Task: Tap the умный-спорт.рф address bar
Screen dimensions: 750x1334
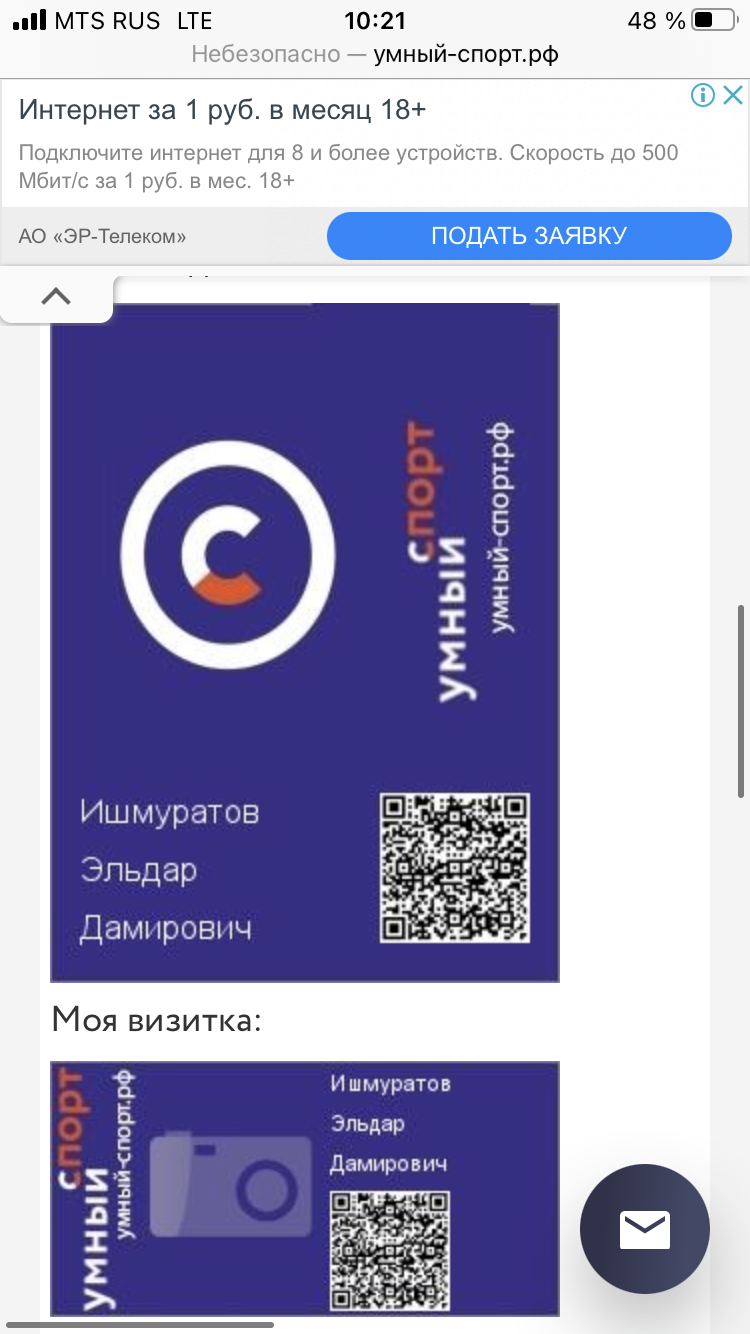Action: [x=375, y=54]
